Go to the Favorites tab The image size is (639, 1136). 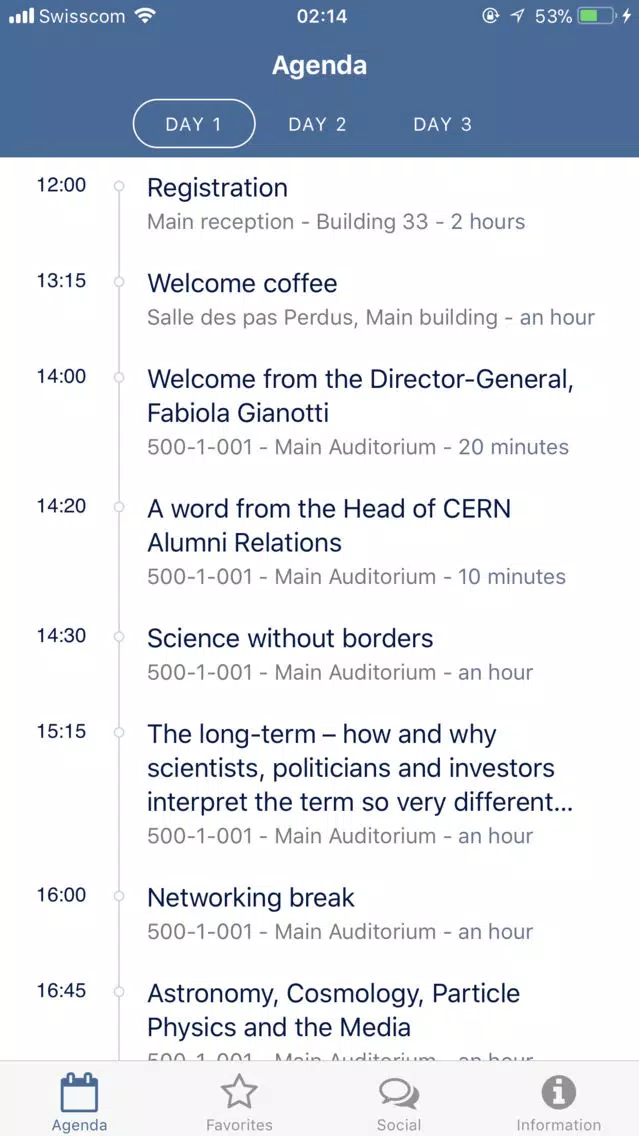[239, 1101]
